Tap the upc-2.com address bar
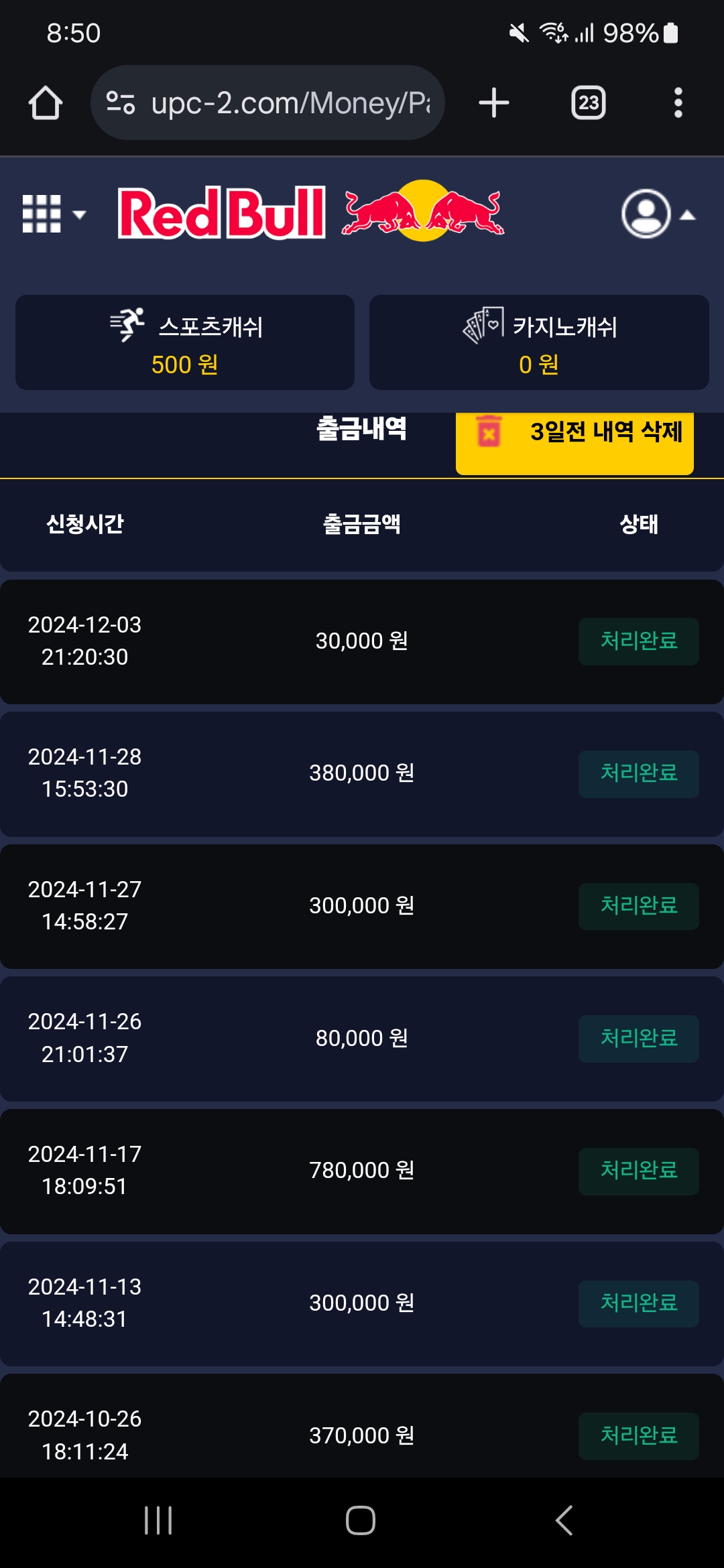The width and height of the screenshot is (724, 1568). click(268, 103)
